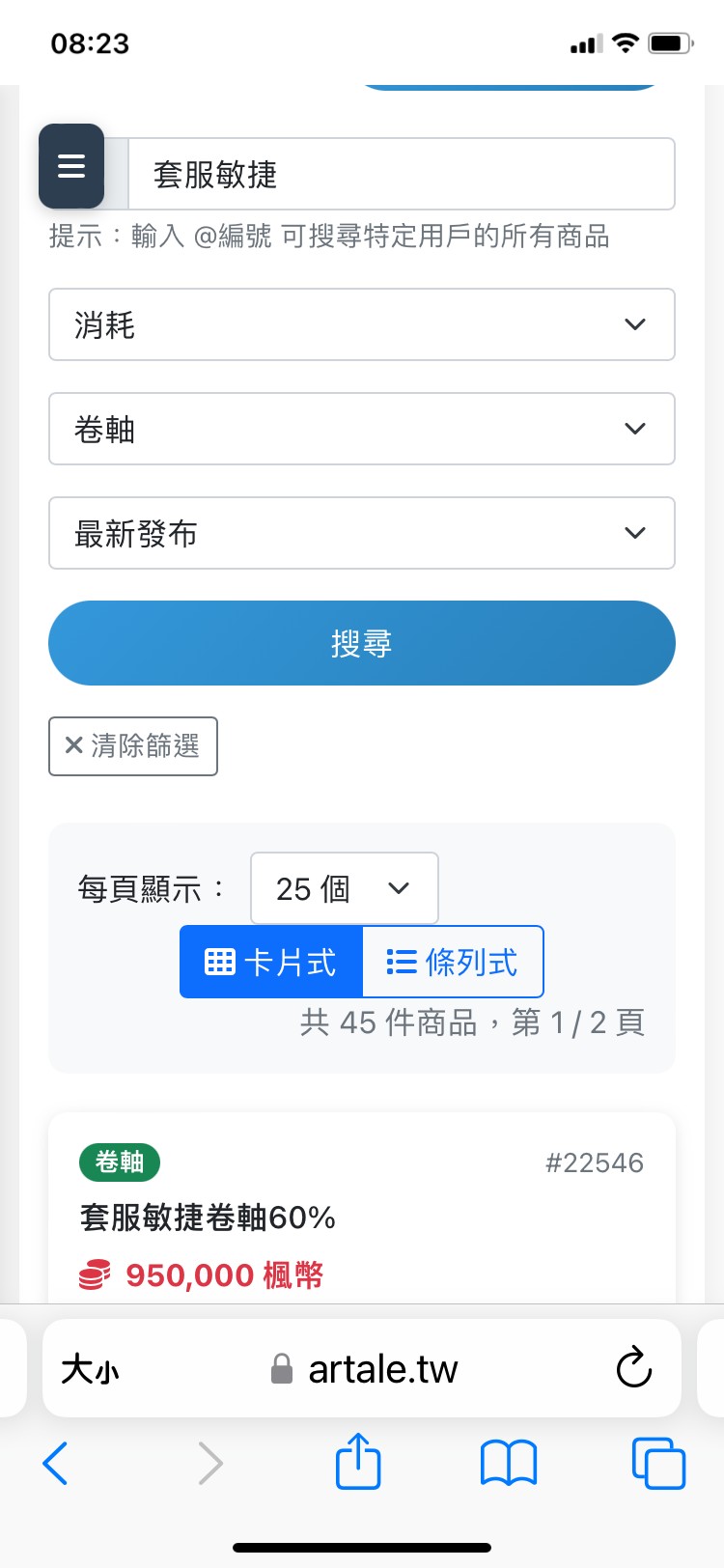This screenshot has width=724, height=1568.
Task: Reload the artale.tw page
Action: coord(634,1367)
